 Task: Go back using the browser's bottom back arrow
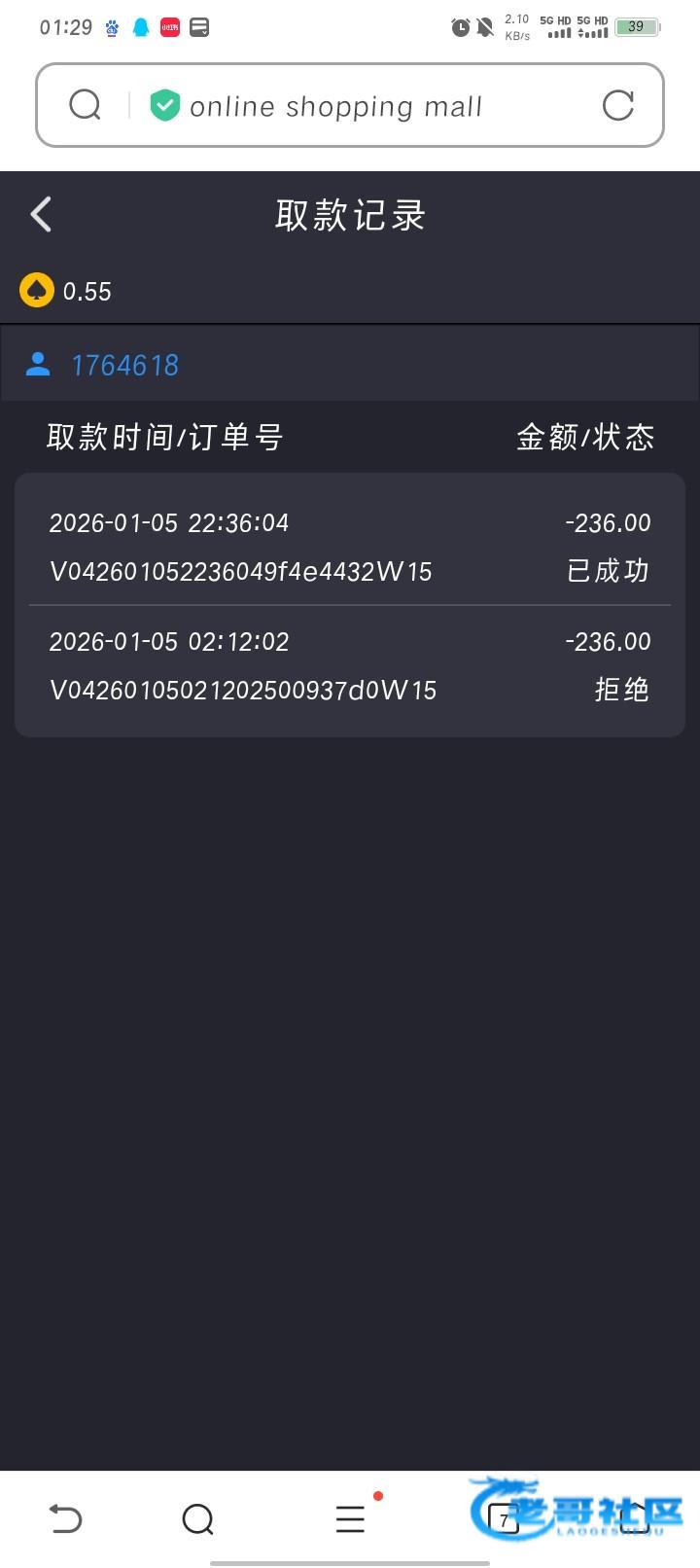pyautogui.click(x=65, y=1518)
